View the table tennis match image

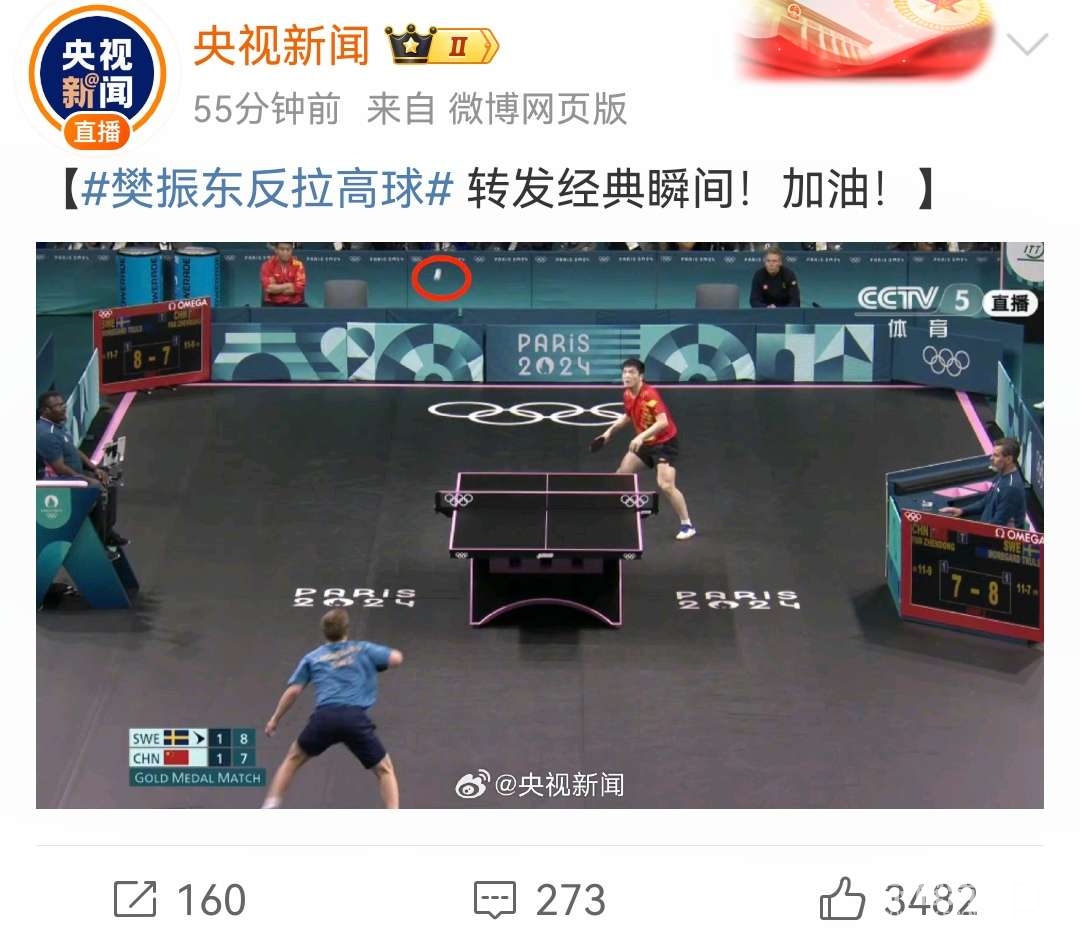540,525
